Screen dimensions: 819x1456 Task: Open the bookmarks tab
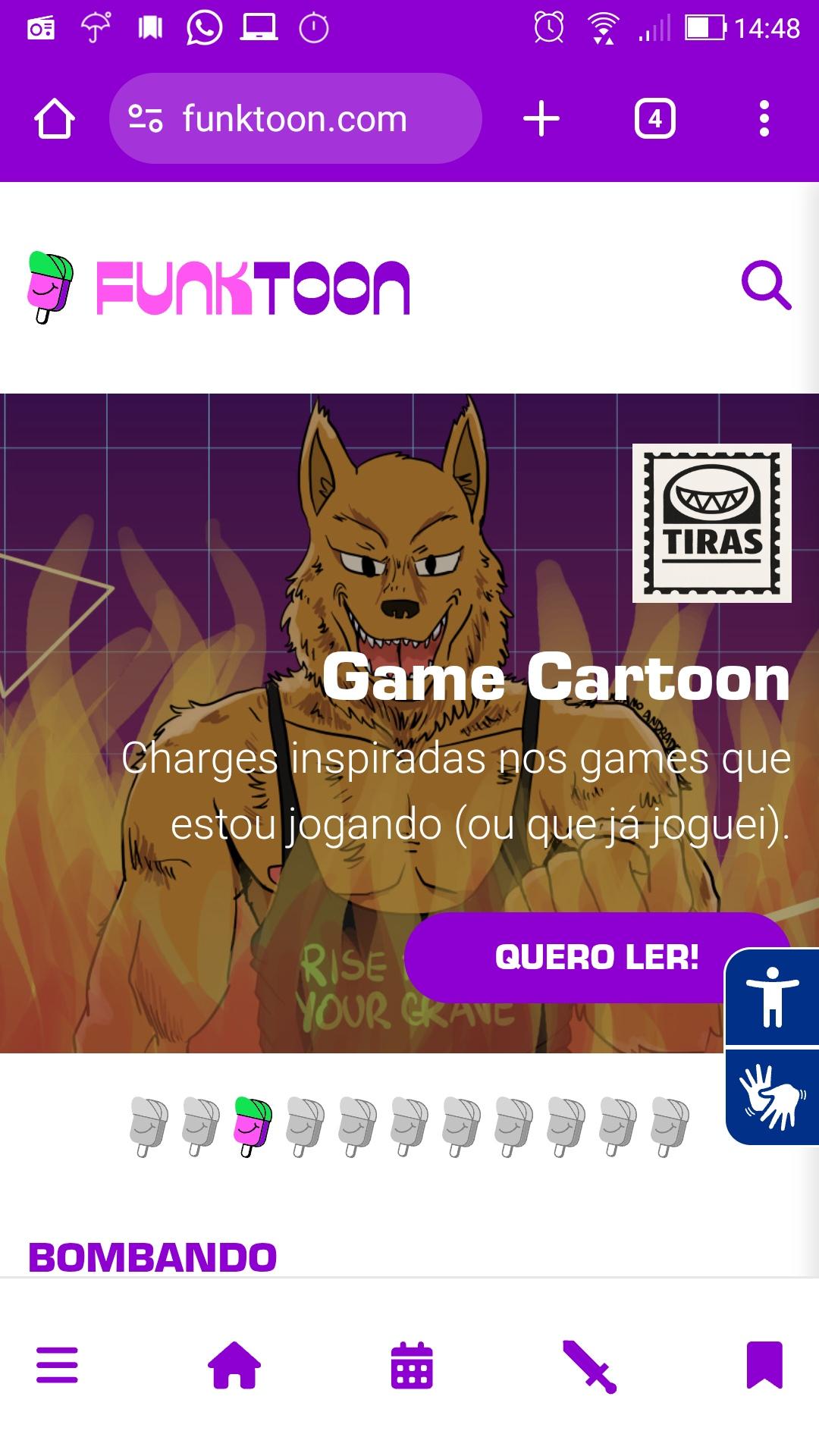click(764, 1365)
